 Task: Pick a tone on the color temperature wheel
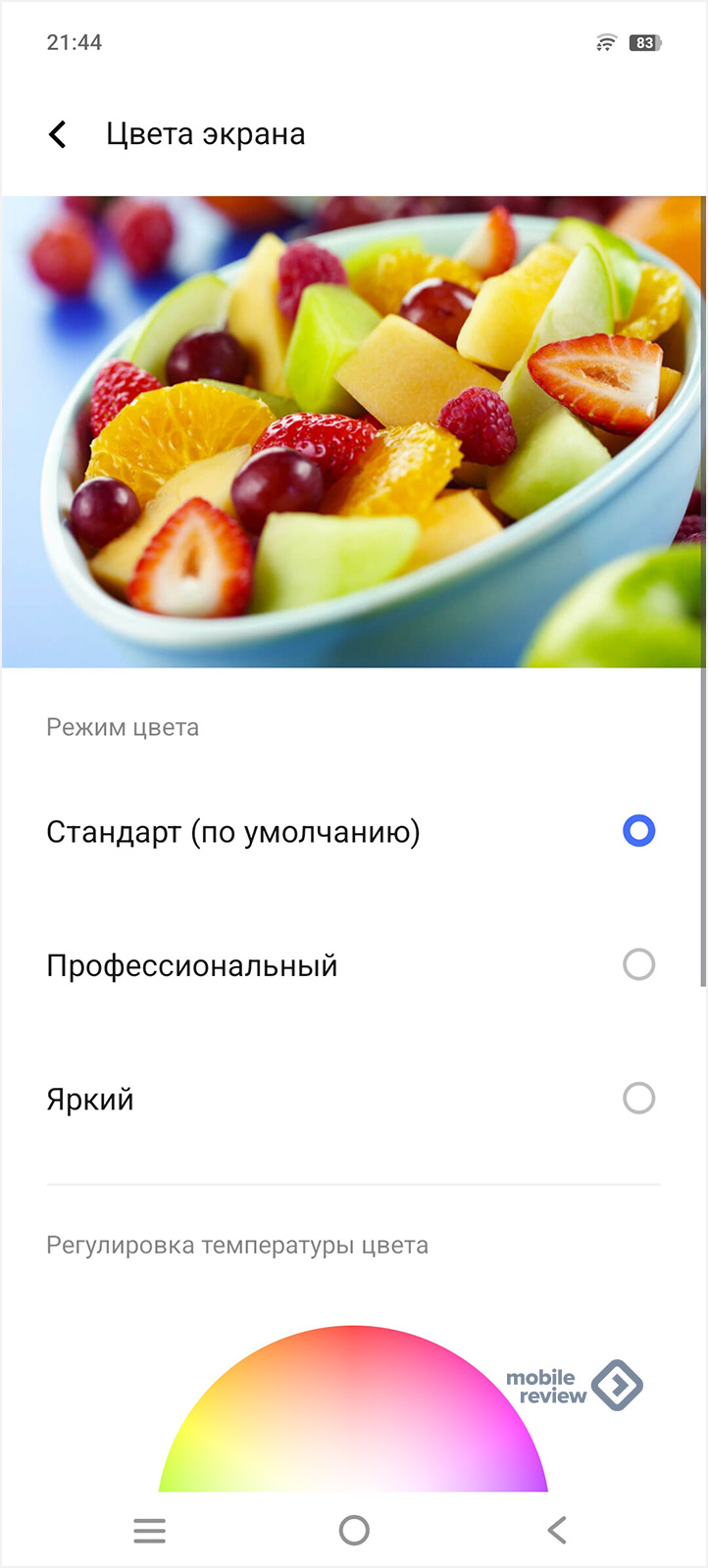(x=353, y=1421)
